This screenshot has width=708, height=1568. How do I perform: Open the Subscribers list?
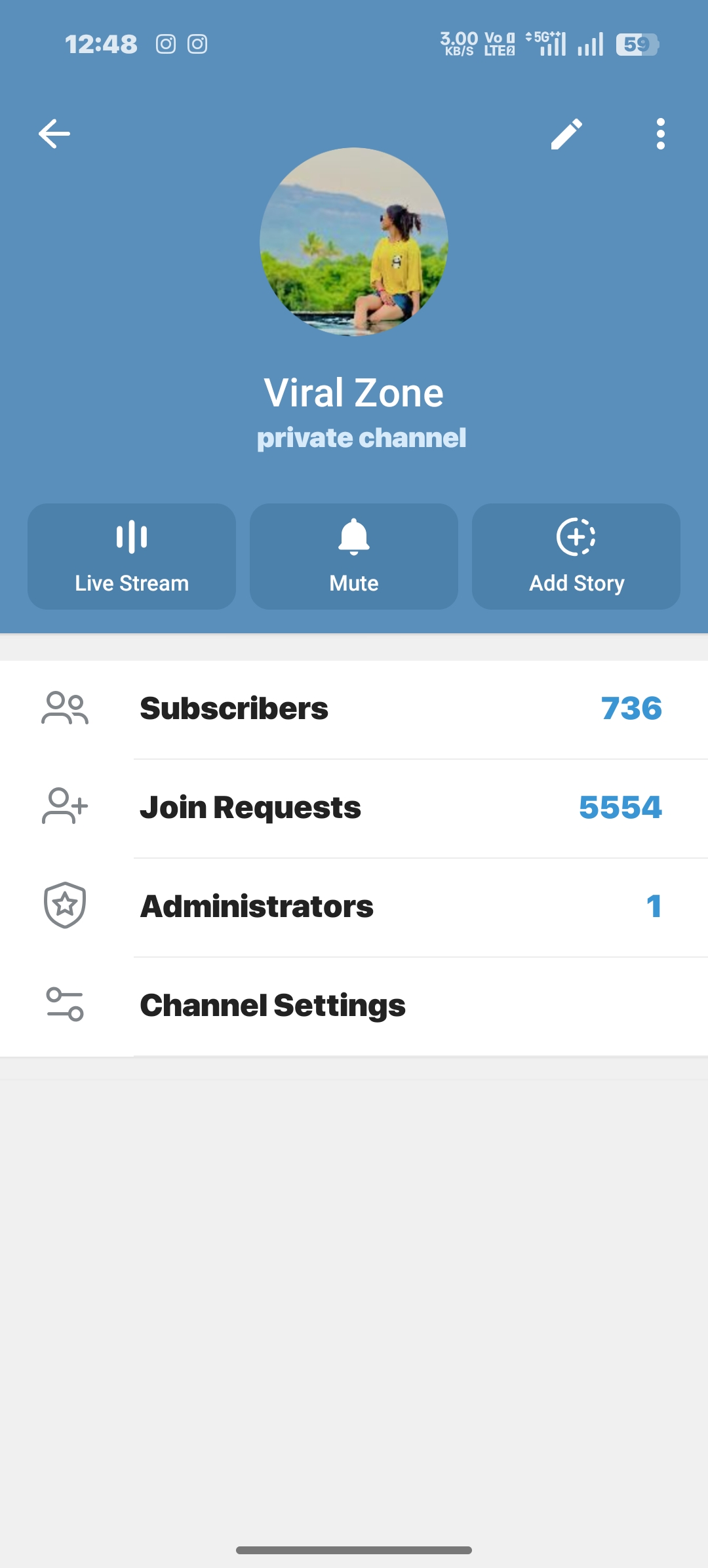tap(354, 709)
